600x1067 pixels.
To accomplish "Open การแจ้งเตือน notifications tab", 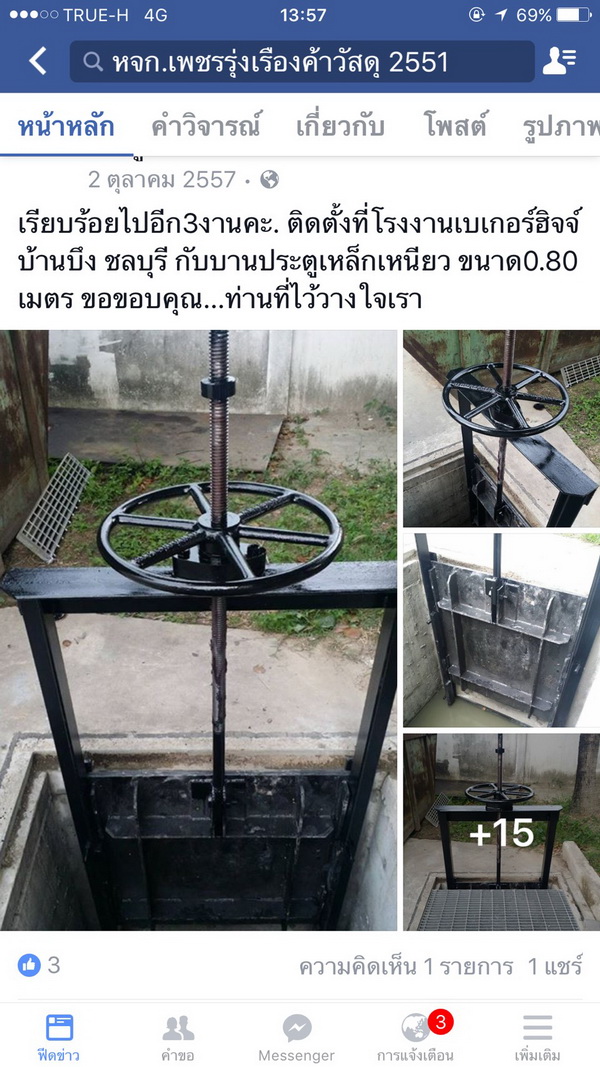I will (415, 1037).
